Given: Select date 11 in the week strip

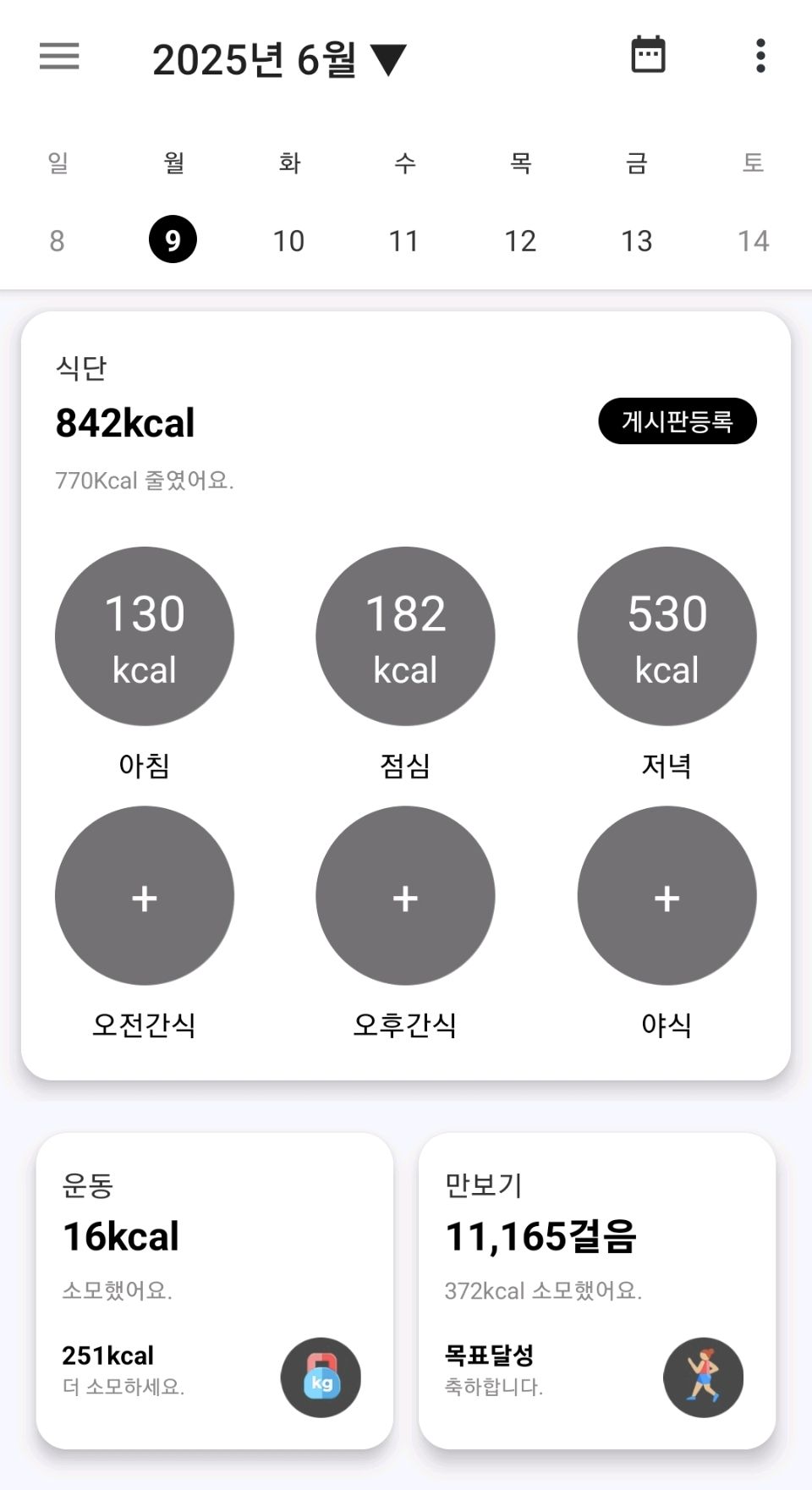Looking at the screenshot, I should (403, 241).
